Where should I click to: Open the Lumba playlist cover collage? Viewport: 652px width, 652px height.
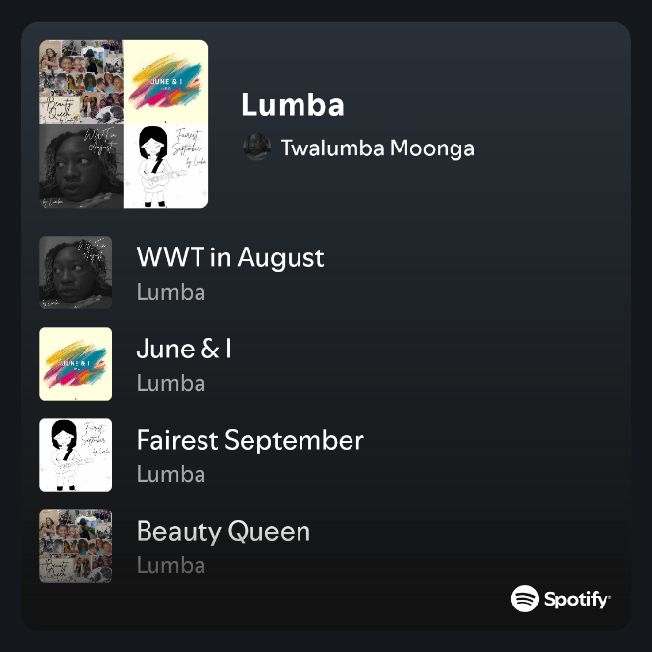pos(123,124)
